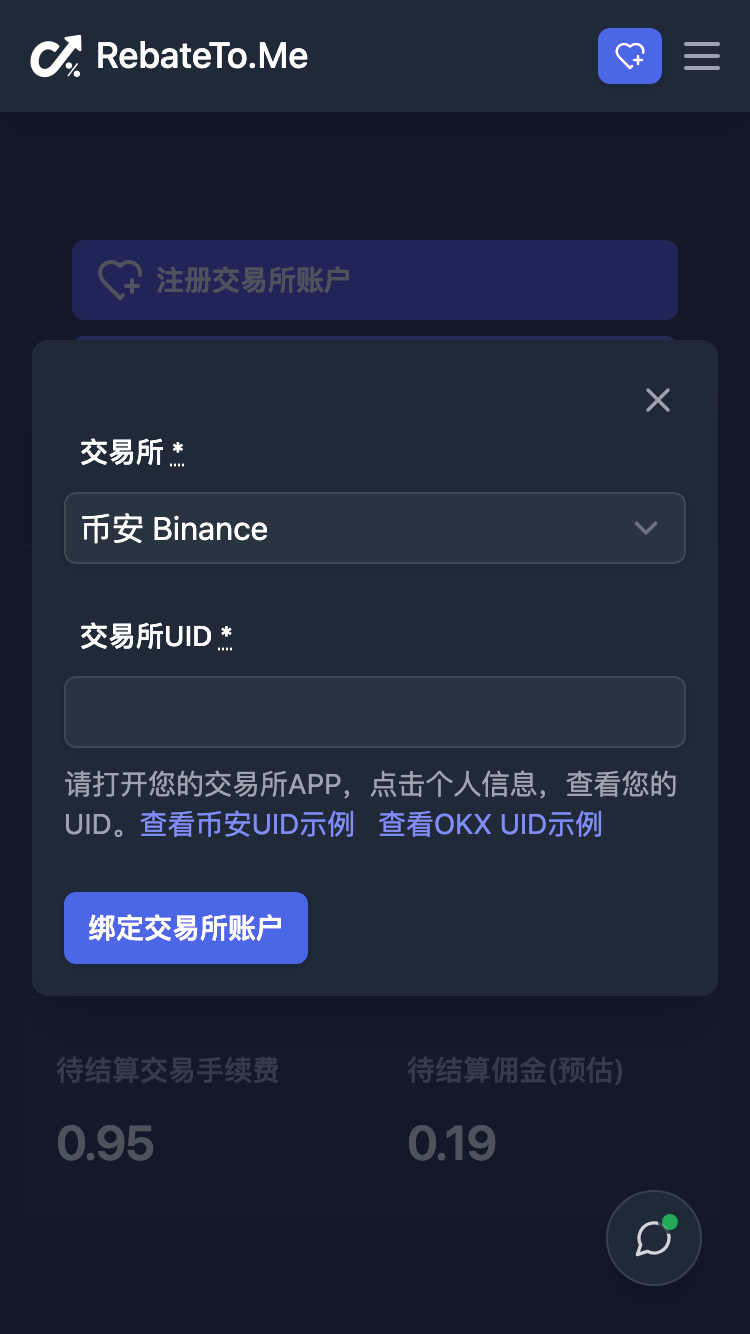
Task: Open the 查看OKX UID示例 link
Action: tap(489, 824)
